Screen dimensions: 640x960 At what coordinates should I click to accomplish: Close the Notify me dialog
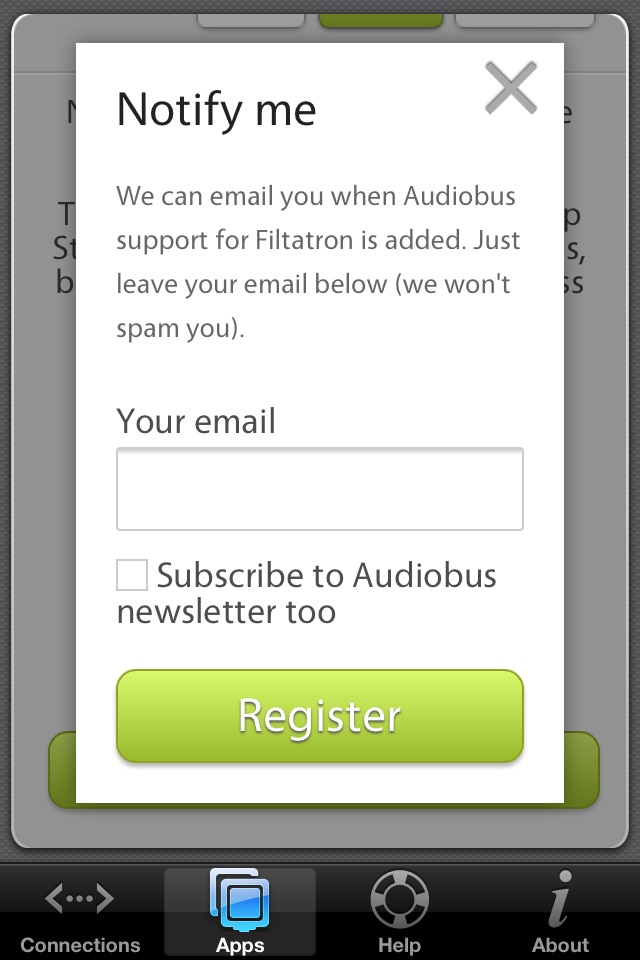tap(511, 88)
